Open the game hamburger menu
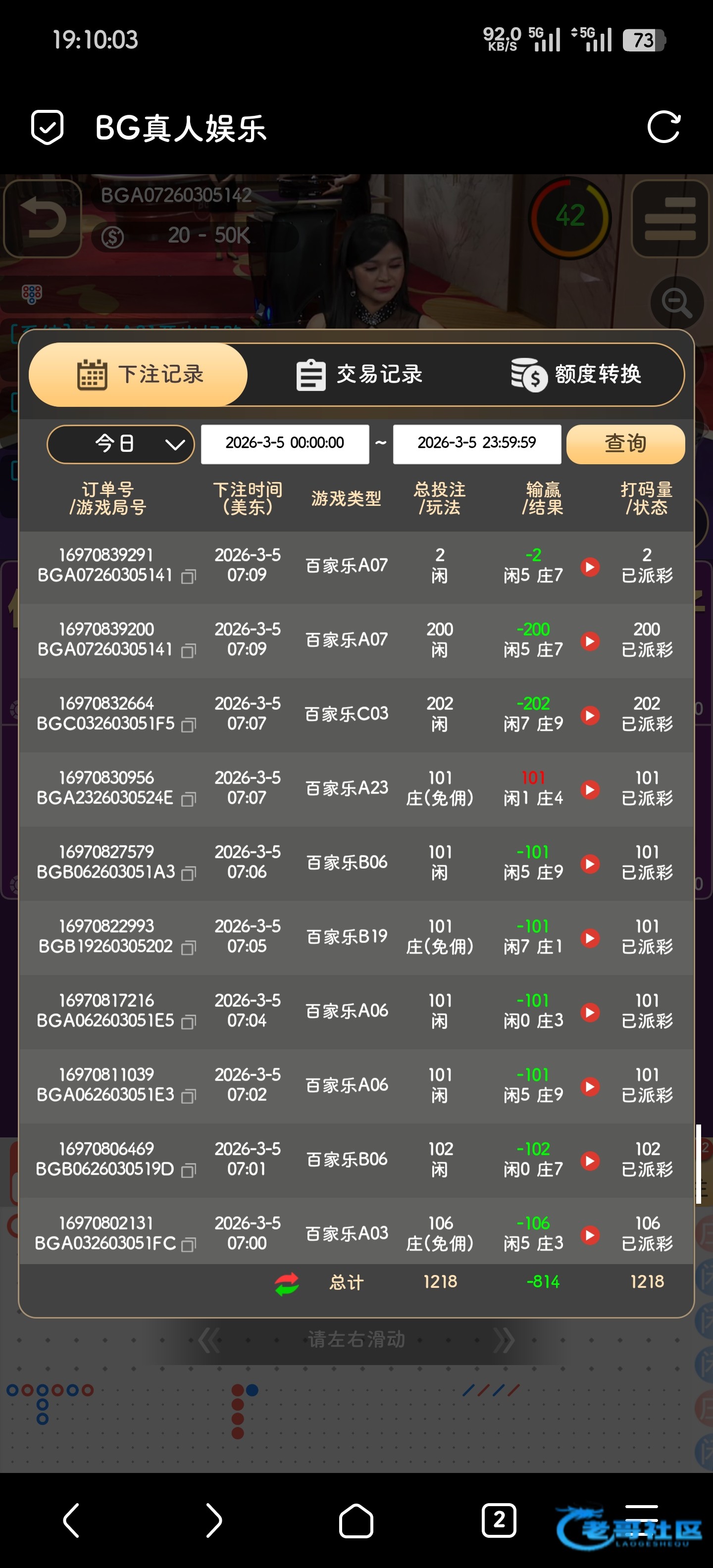 (670, 219)
